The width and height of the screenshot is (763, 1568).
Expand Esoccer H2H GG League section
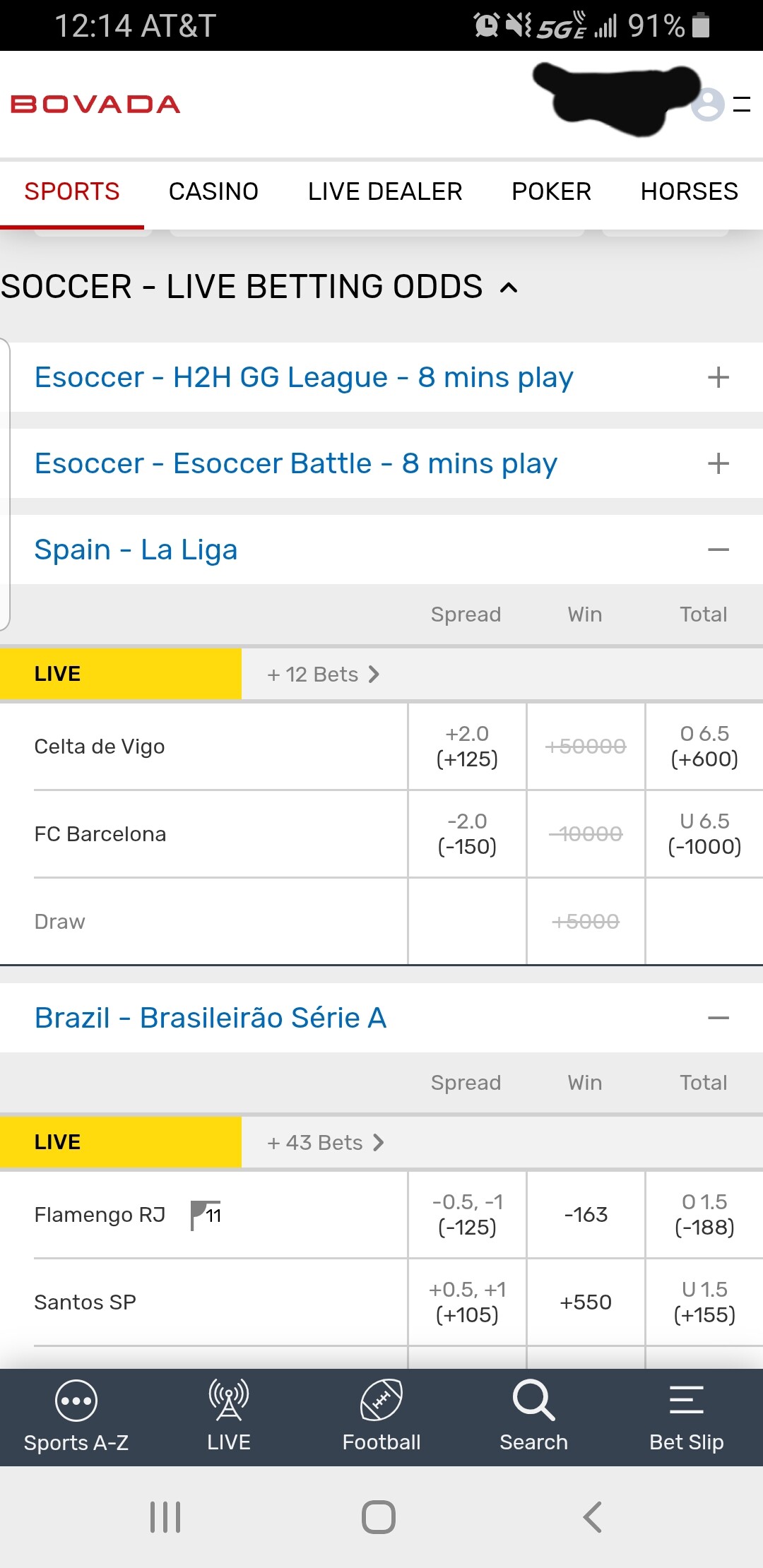[718, 377]
